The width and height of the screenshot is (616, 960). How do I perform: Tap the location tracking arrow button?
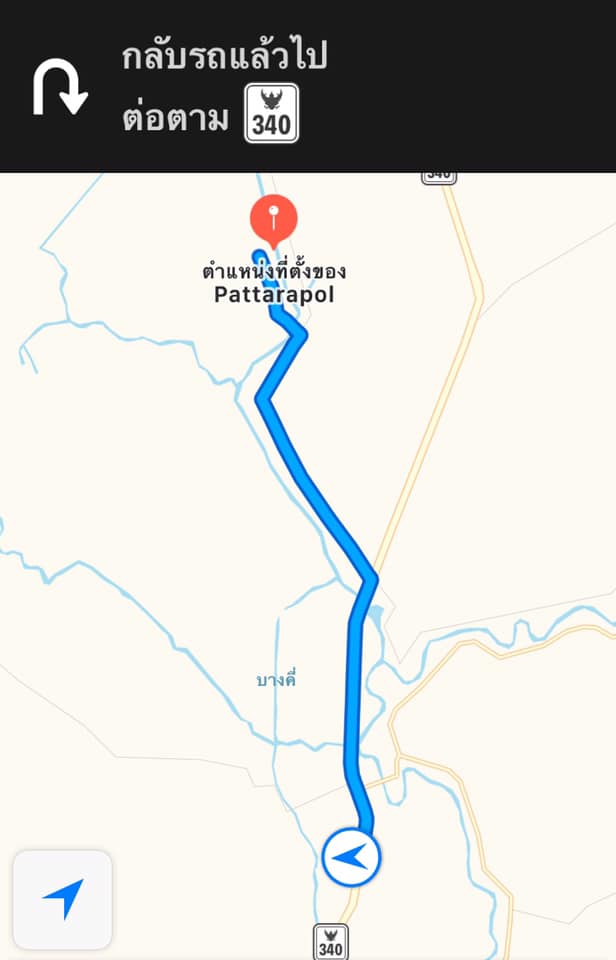62,899
